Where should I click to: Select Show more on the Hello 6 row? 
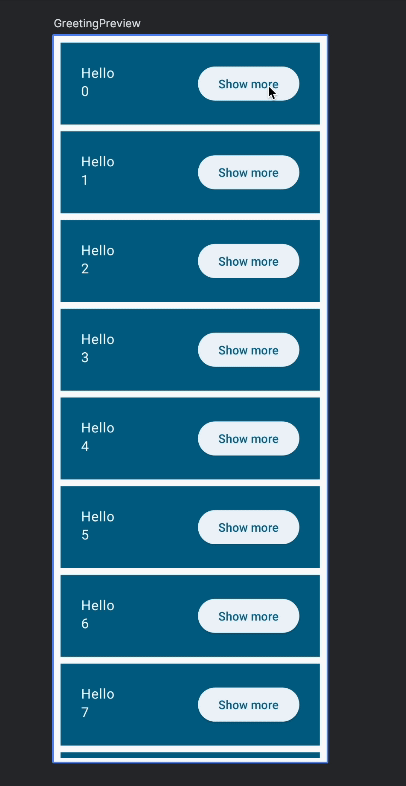(x=249, y=616)
